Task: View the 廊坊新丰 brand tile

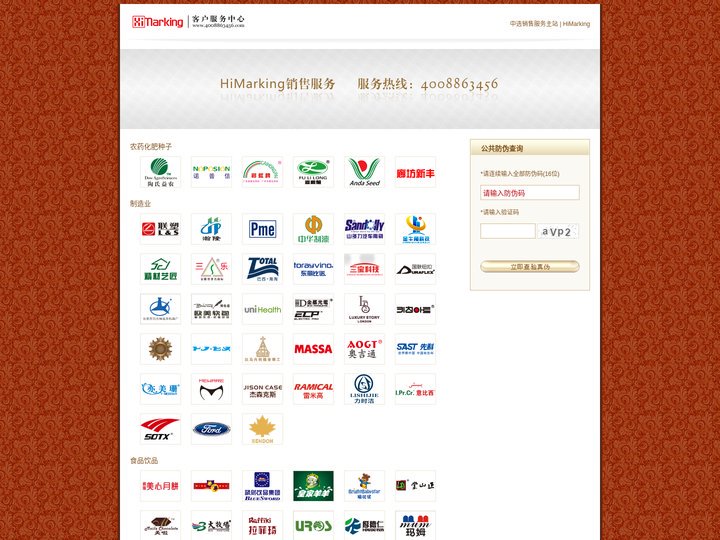Action: (x=415, y=172)
